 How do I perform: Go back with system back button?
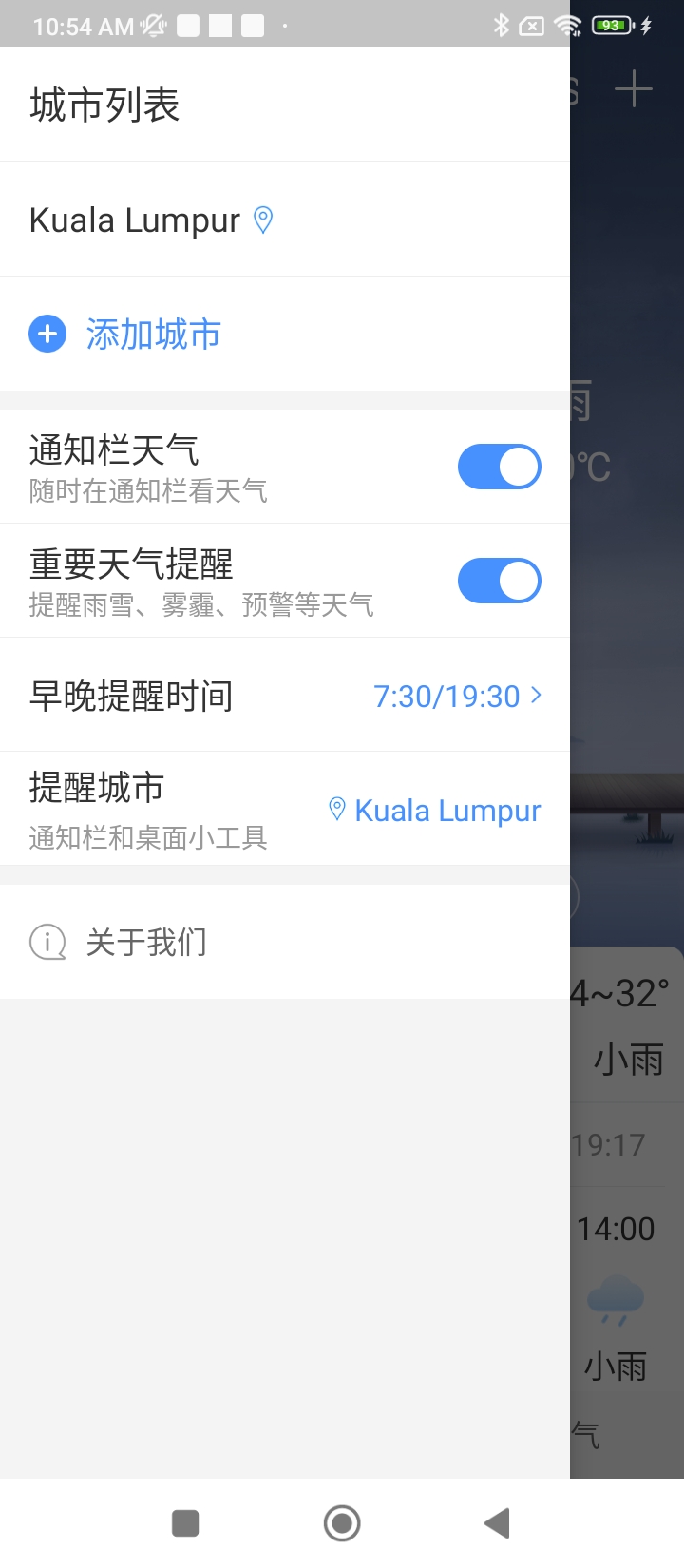point(497,1523)
